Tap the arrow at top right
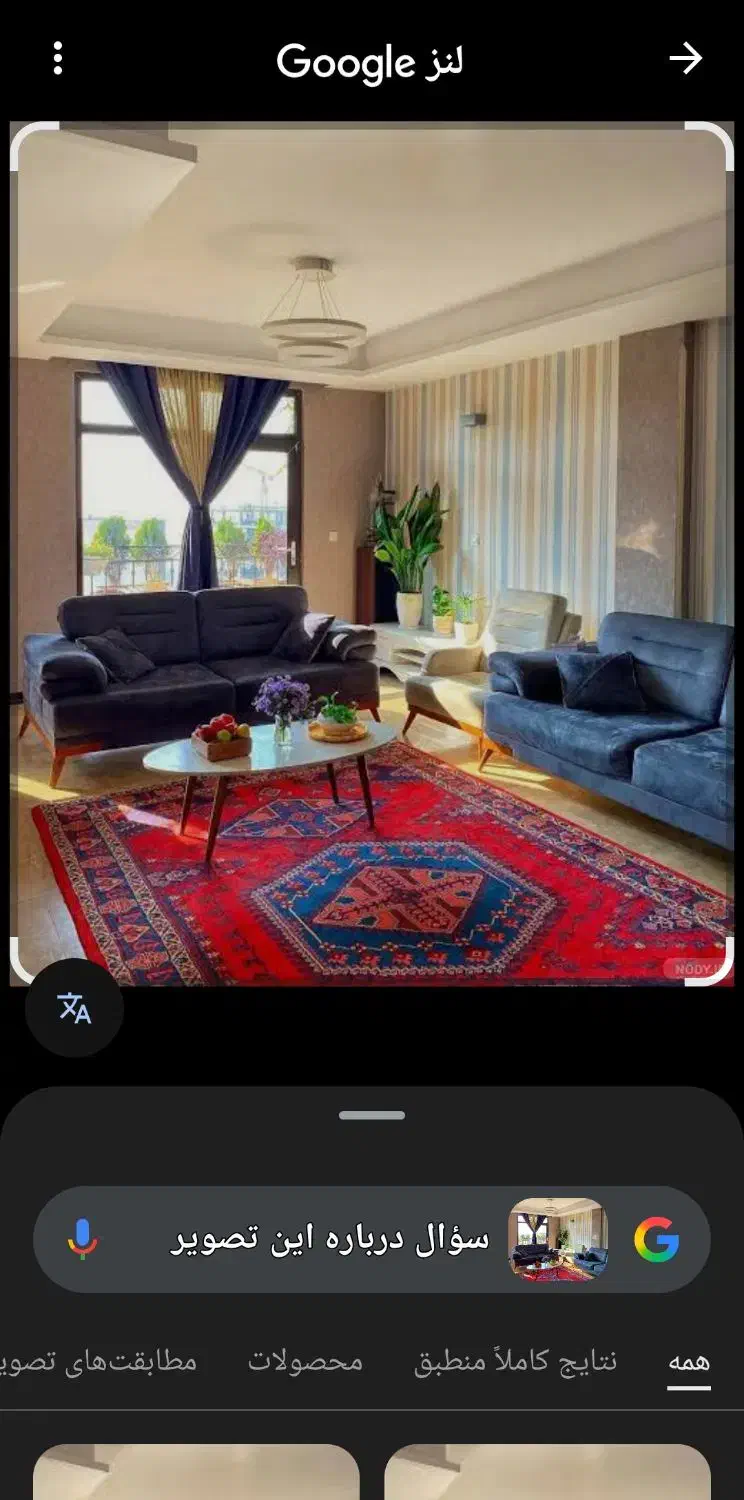 pyautogui.click(x=685, y=59)
